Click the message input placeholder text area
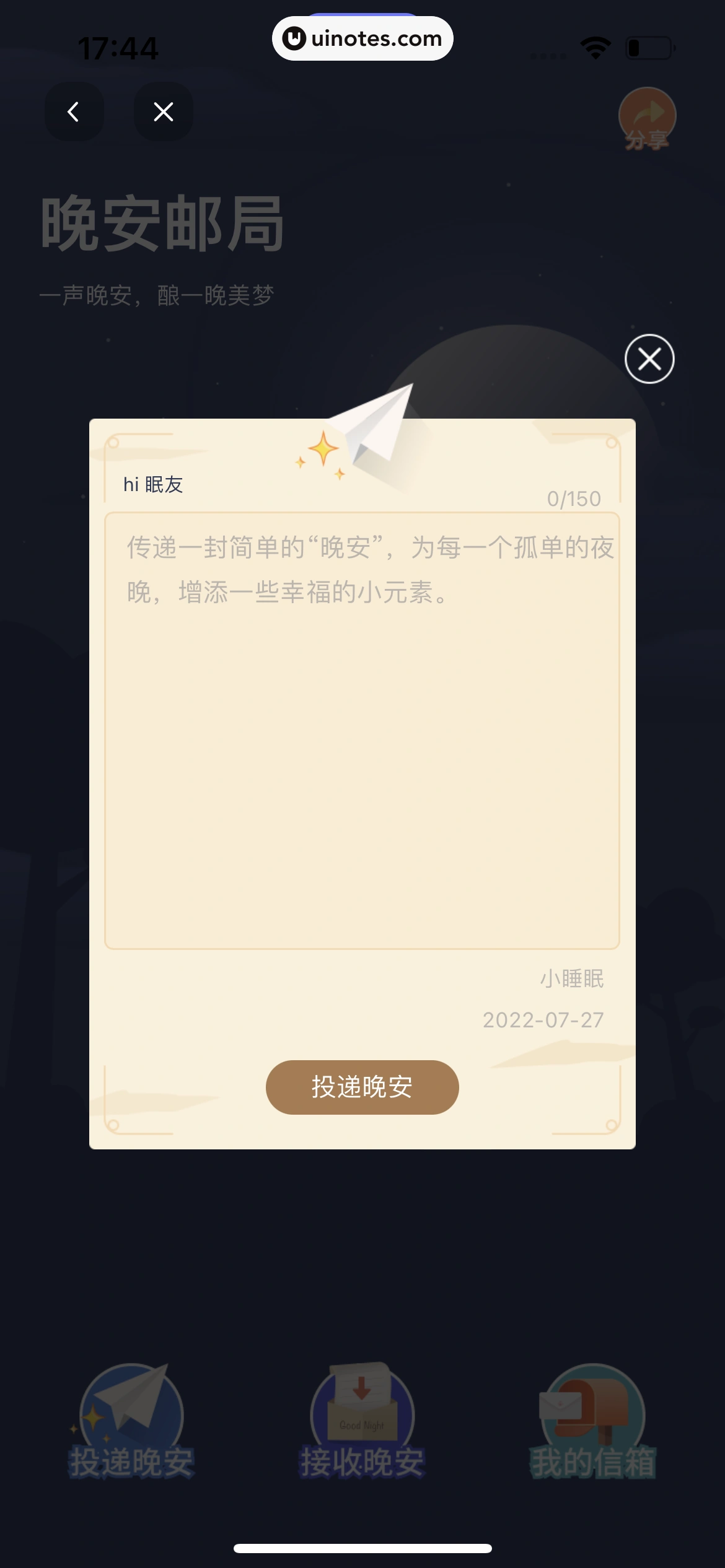 tap(362, 570)
